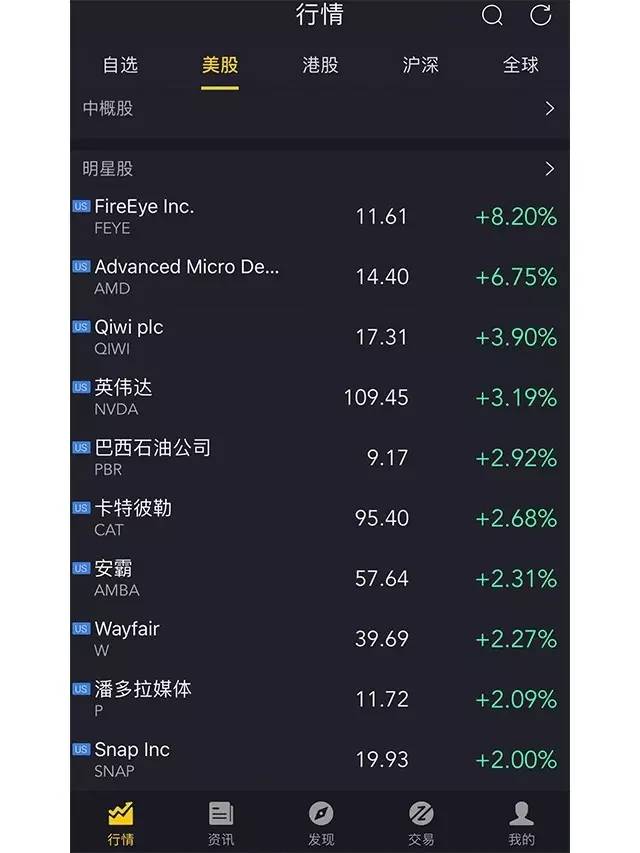Screen dimensions: 640x853
Task: Go to the 资讯 tab
Action: pyautogui.click(x=221, y=824)
